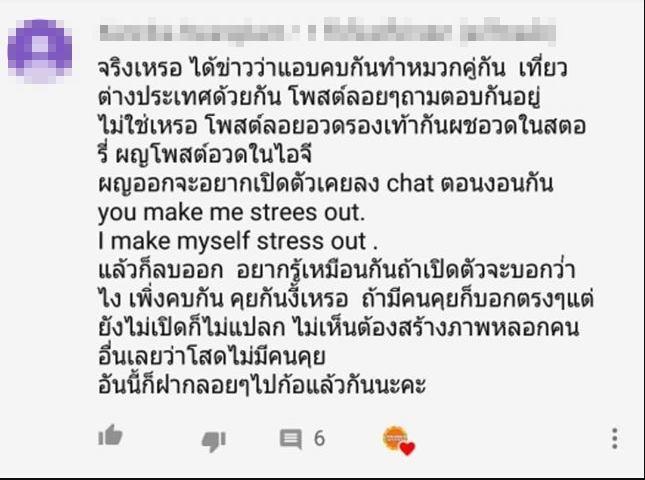Dislike this comment with thumbs down
This screenshot has width=645, height=480.
click(213, 439)
